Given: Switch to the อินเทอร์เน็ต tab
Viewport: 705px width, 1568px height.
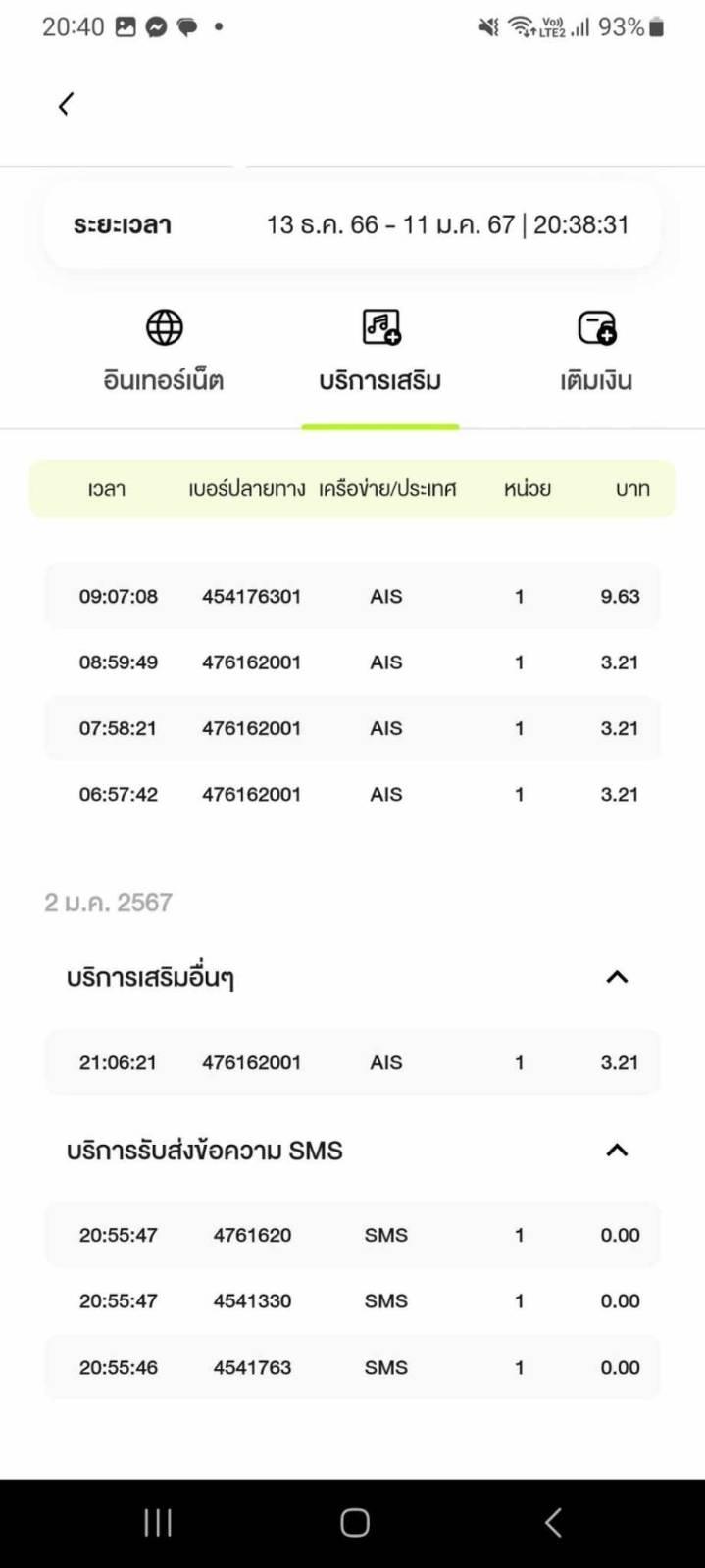Looking at the screenshot, I should click(164, 352).
